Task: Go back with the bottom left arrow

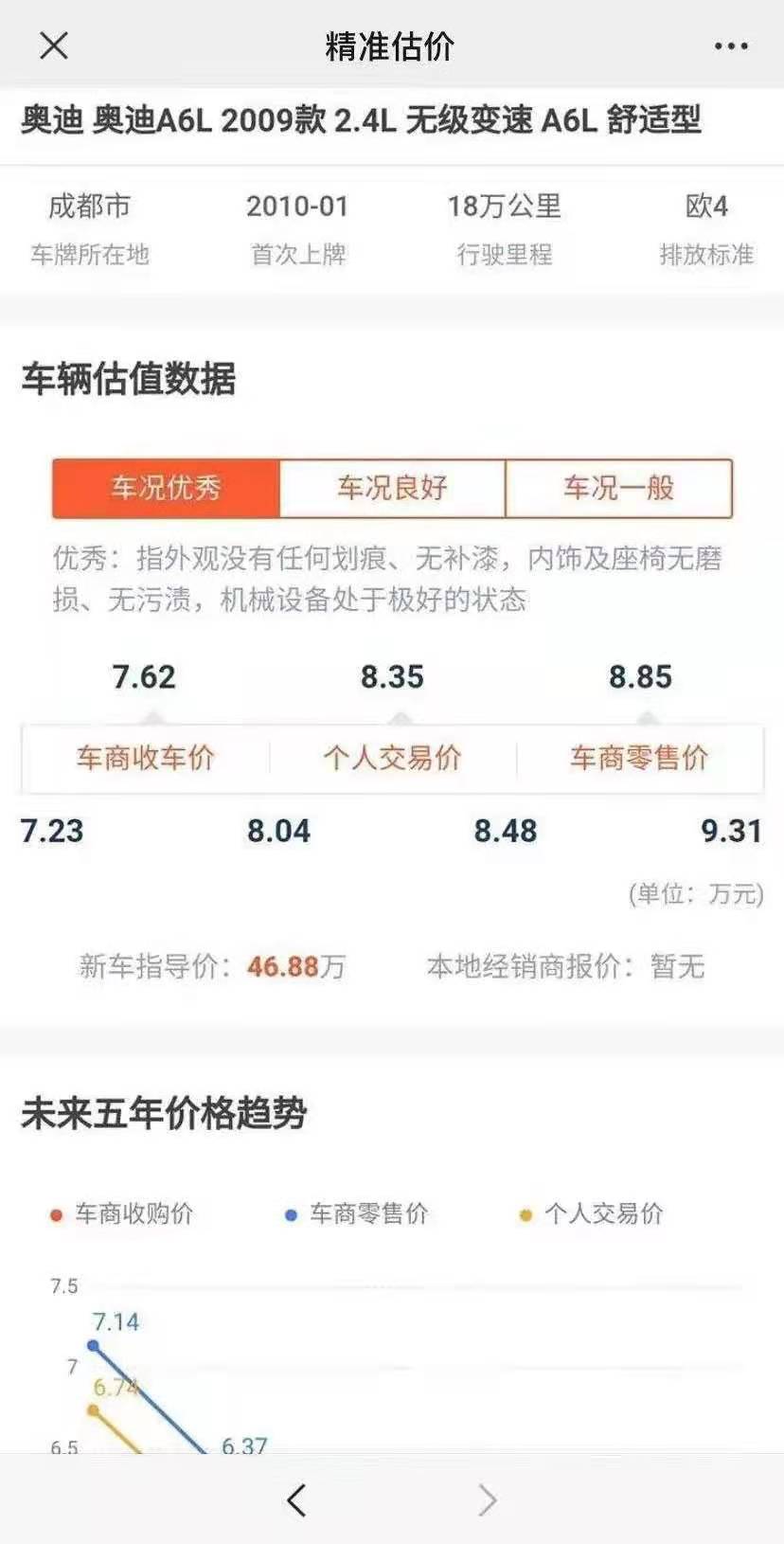Action: coord(296,1500)
